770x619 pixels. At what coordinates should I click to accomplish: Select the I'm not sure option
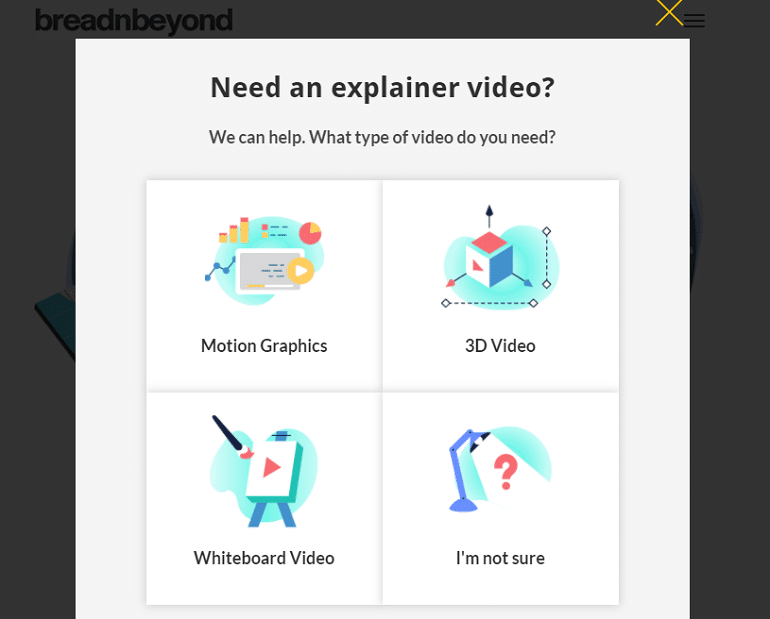[x=500, y=498]
